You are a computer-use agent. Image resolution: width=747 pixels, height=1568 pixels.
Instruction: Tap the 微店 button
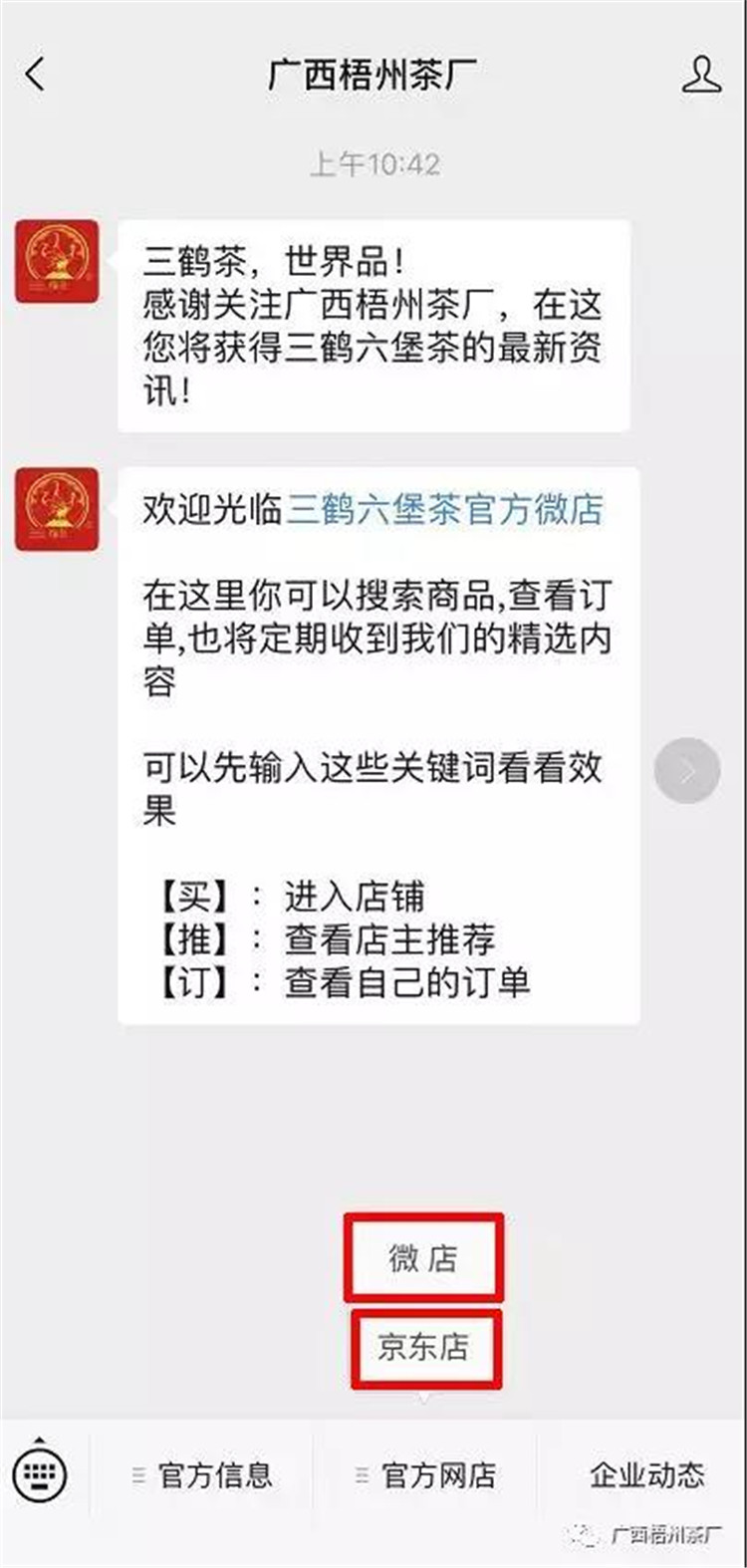click(424, 1257)
